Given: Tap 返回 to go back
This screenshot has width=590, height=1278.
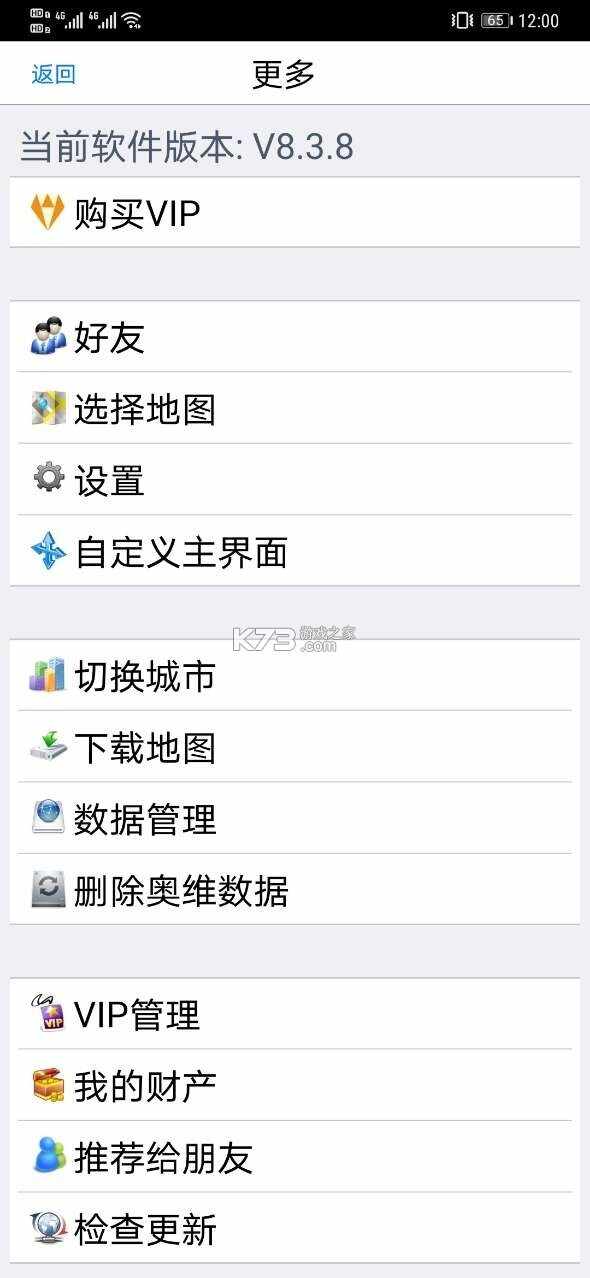Looking at the screenshot, I should pos(53,74).
